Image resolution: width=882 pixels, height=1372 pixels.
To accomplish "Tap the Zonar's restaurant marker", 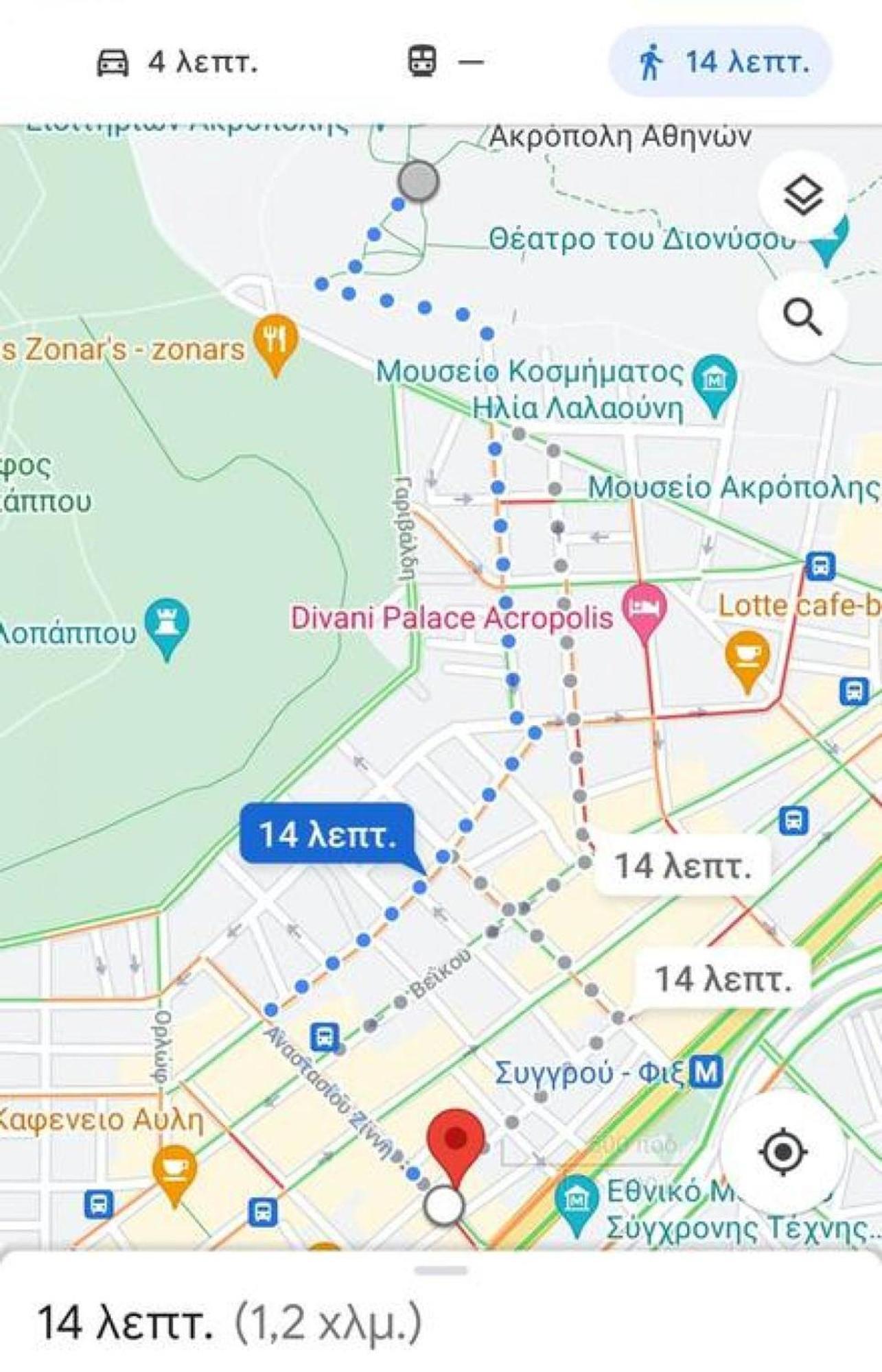I will [275, 340].
